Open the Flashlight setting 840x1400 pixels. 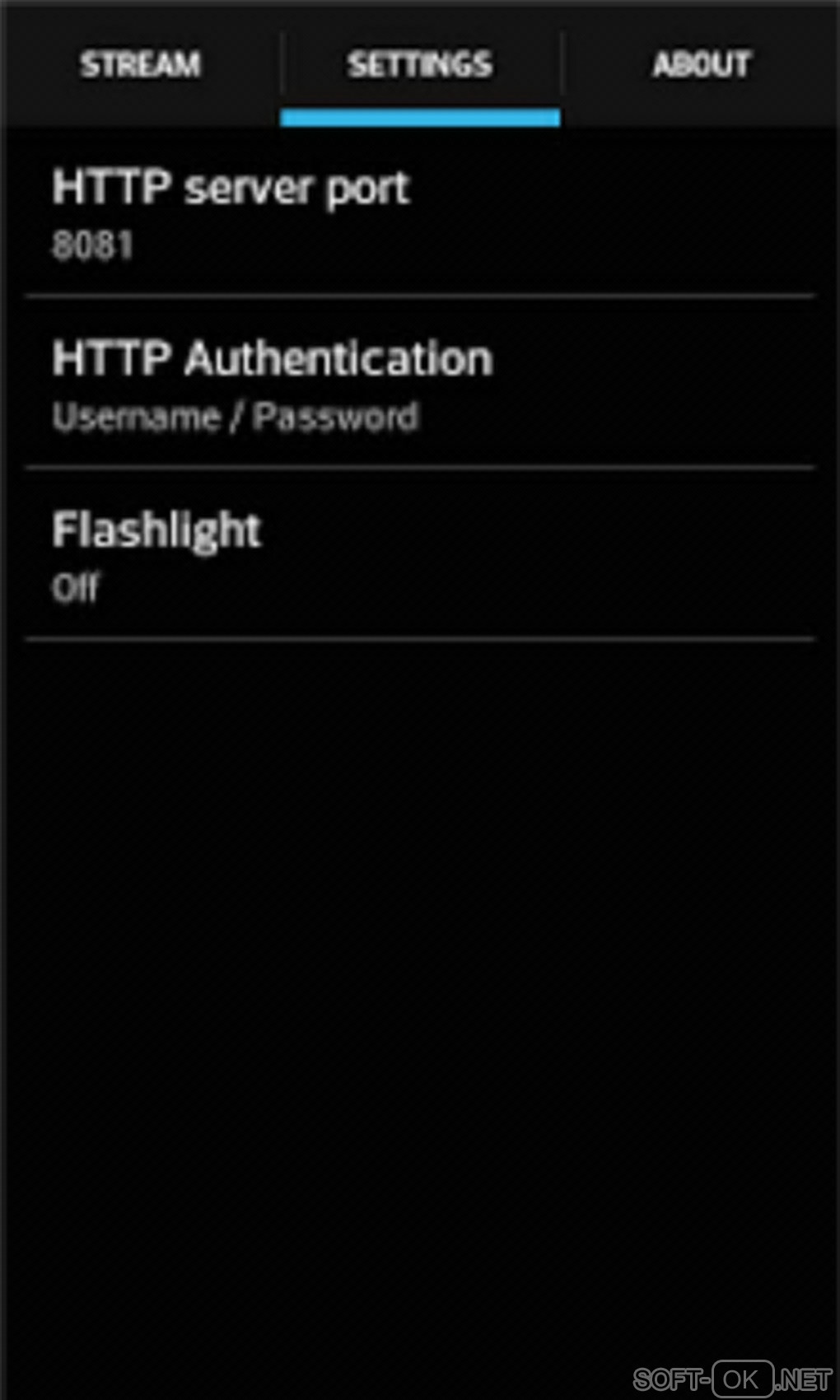click(x=418, y=555)
